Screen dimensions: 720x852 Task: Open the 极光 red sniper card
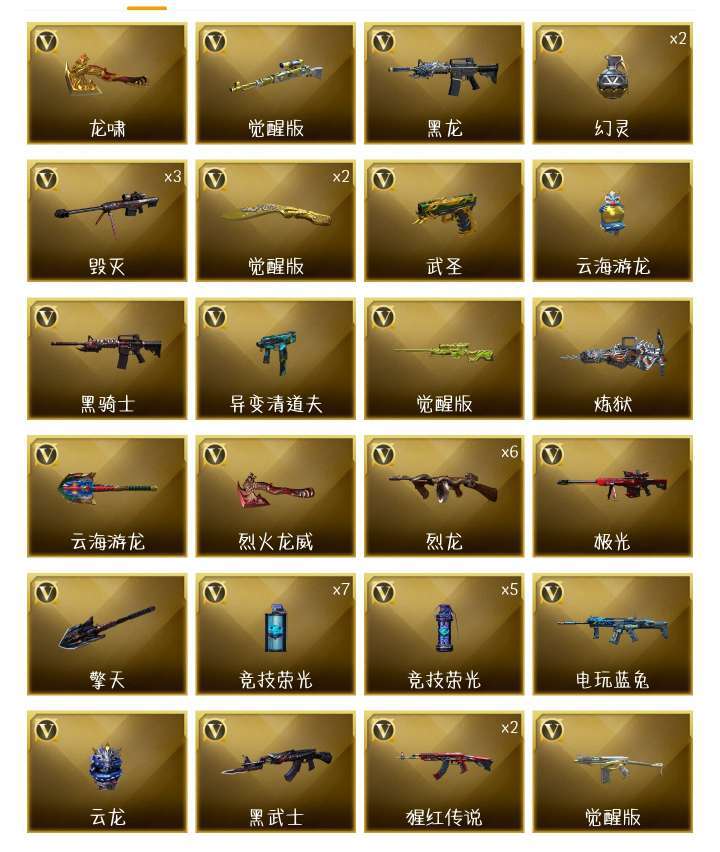point(612,496)
